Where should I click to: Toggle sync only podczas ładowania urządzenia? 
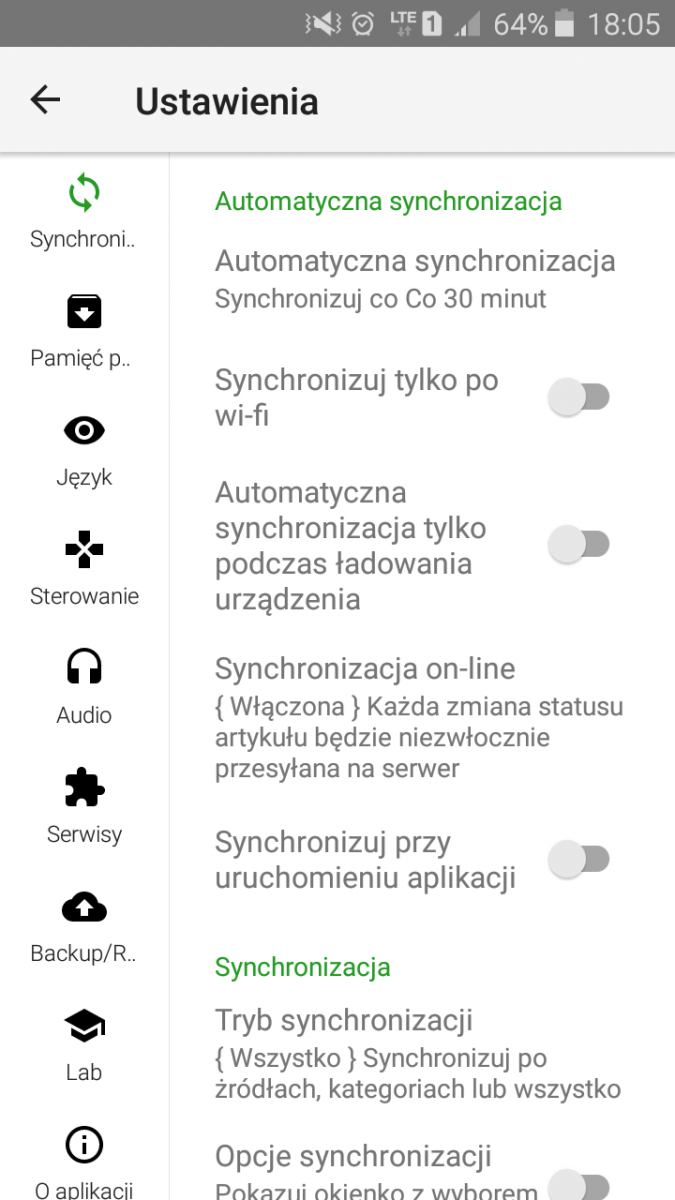point(579,545)
